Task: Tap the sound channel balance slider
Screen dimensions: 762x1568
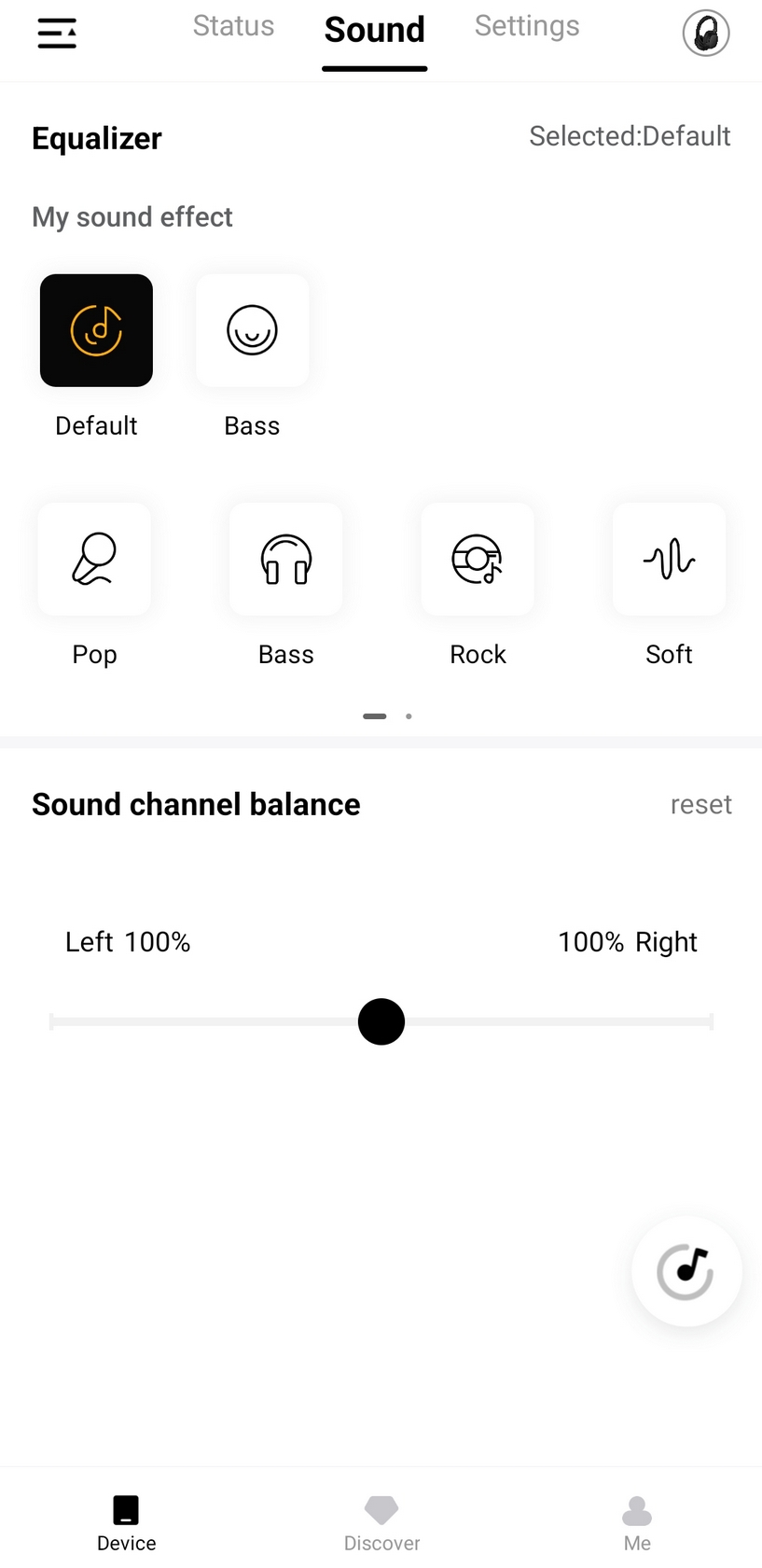Action: (381, 1021)
